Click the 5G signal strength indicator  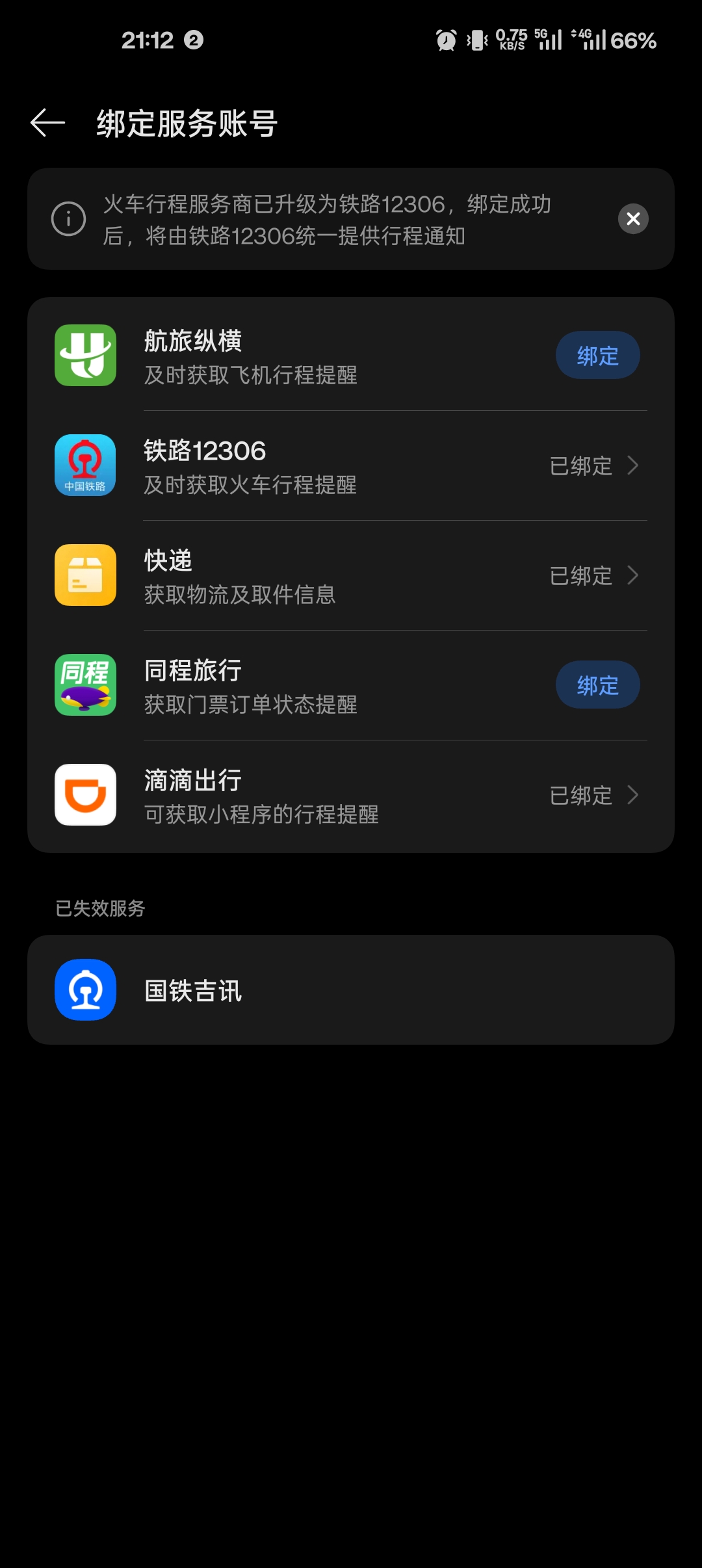tap(548, 40)
